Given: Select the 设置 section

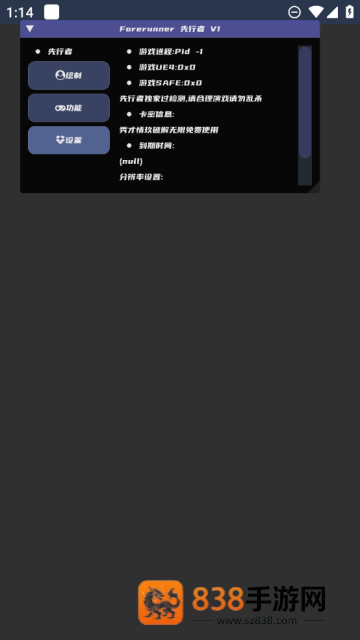Looking at the screenshot, I should tap(69, 140).
